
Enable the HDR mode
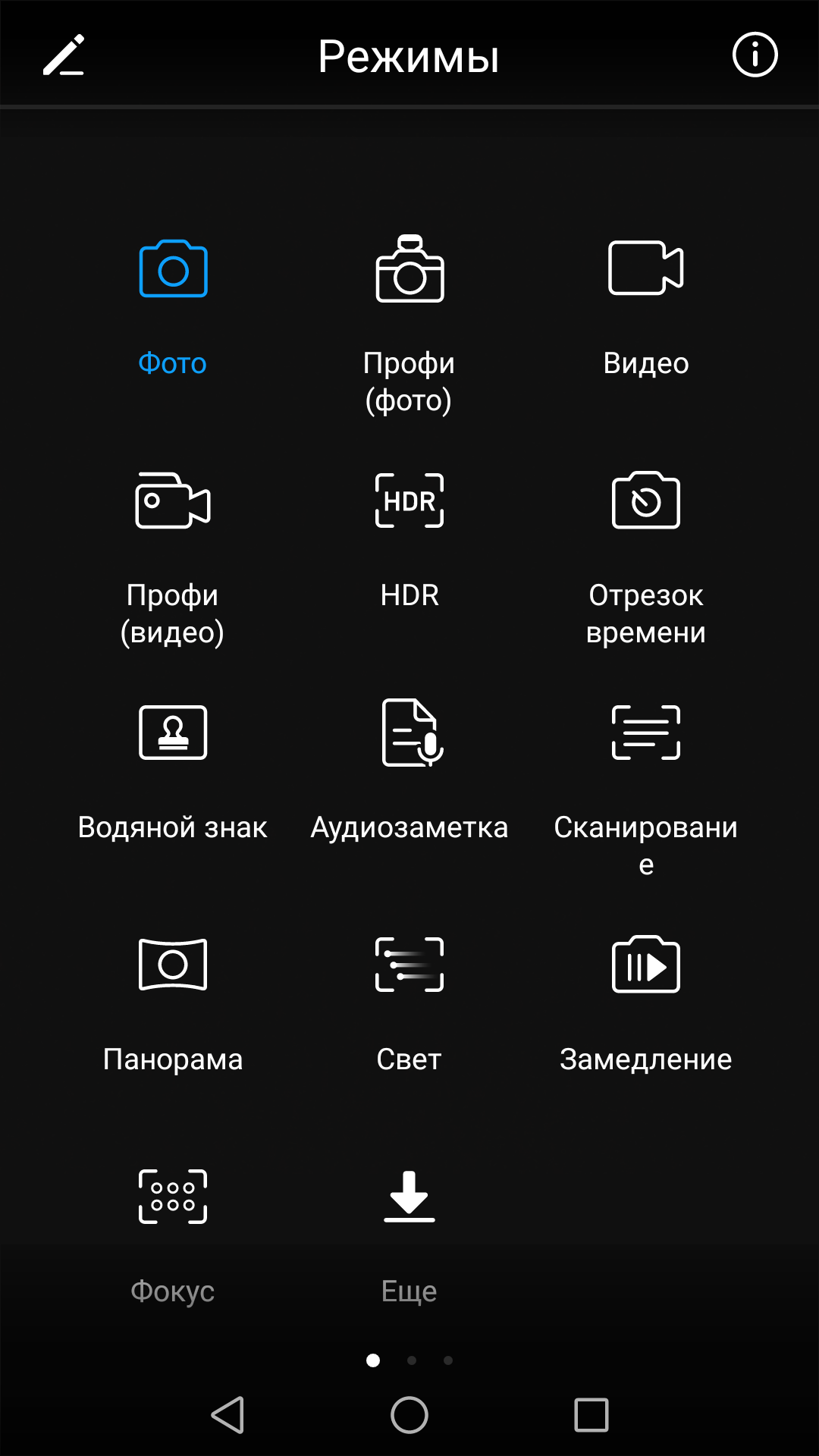click(x=409, y=541)
